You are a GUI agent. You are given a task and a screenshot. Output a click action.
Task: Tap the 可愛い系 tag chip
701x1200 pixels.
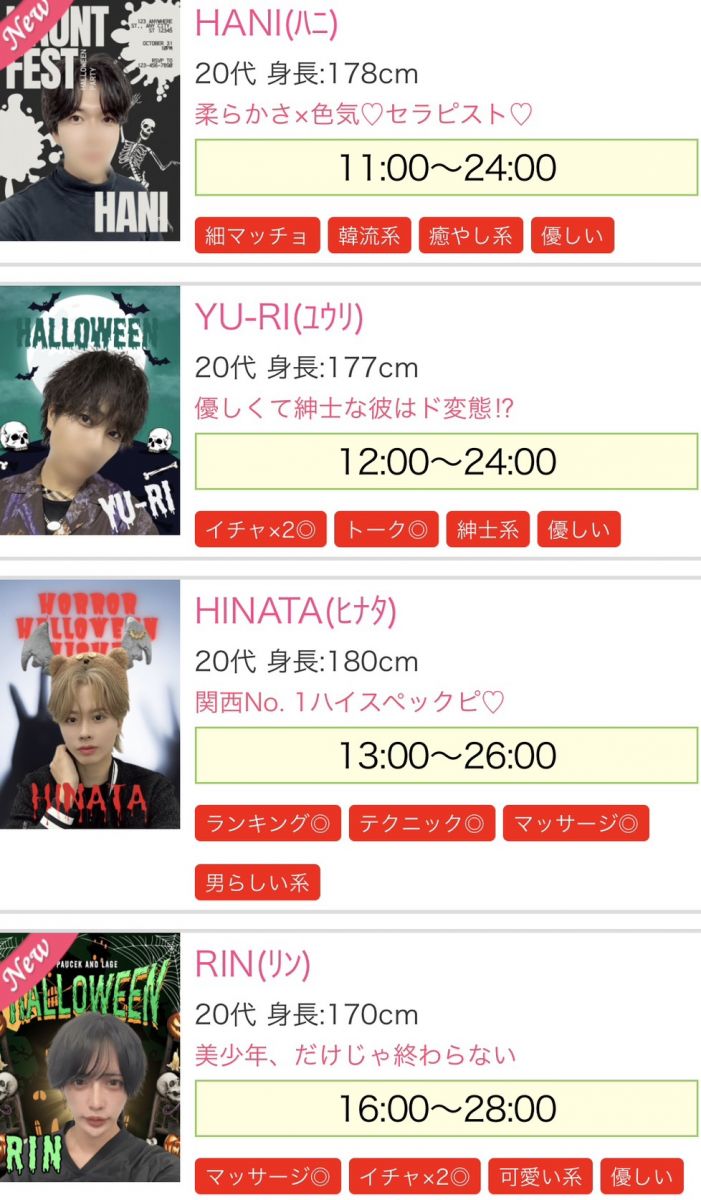pos(541,1177)
